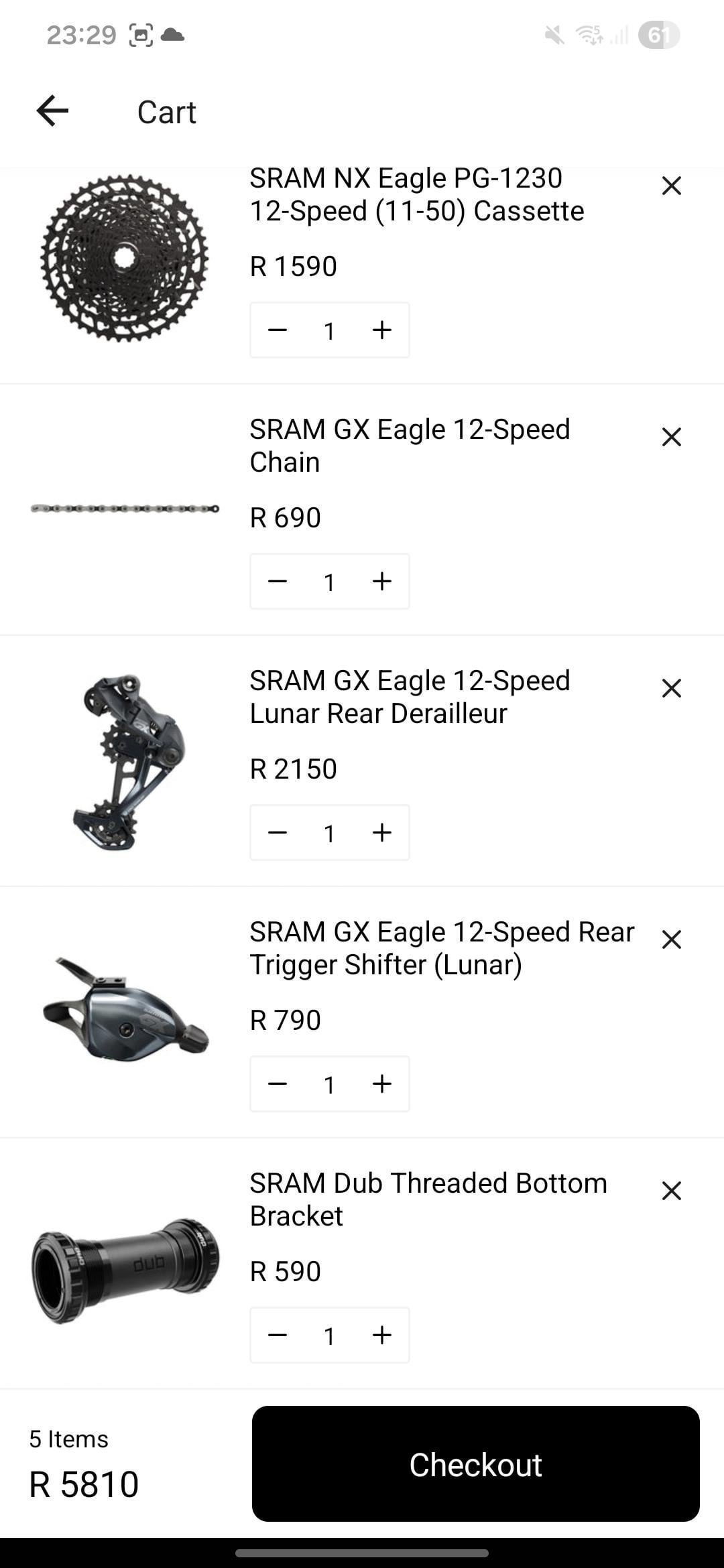The height and width of the screenshot is (1568, 724).
Task: Increase quantity of Dub Bottom Bracket
Action: 381,1335
